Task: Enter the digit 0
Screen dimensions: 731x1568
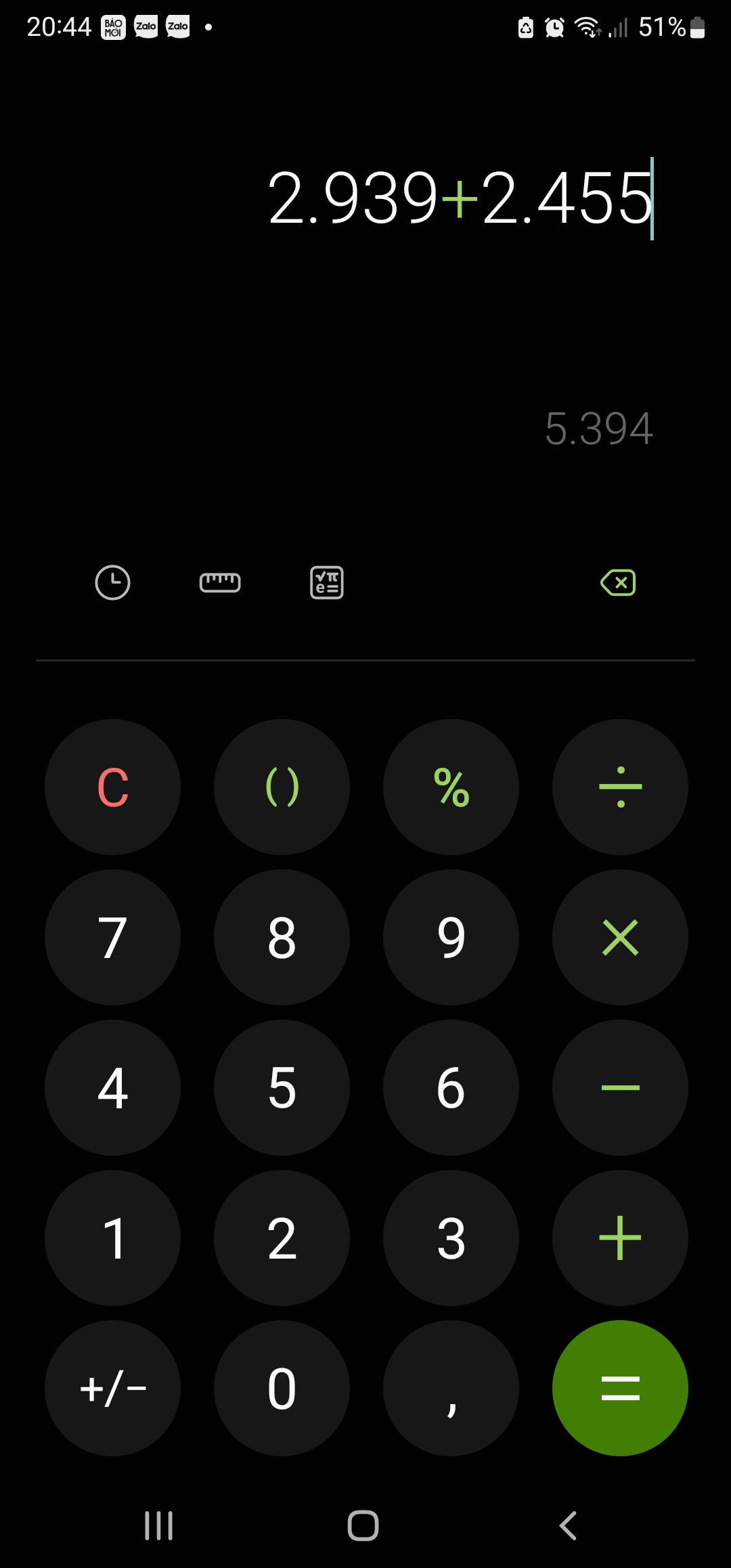Action: pos(282,1389)
